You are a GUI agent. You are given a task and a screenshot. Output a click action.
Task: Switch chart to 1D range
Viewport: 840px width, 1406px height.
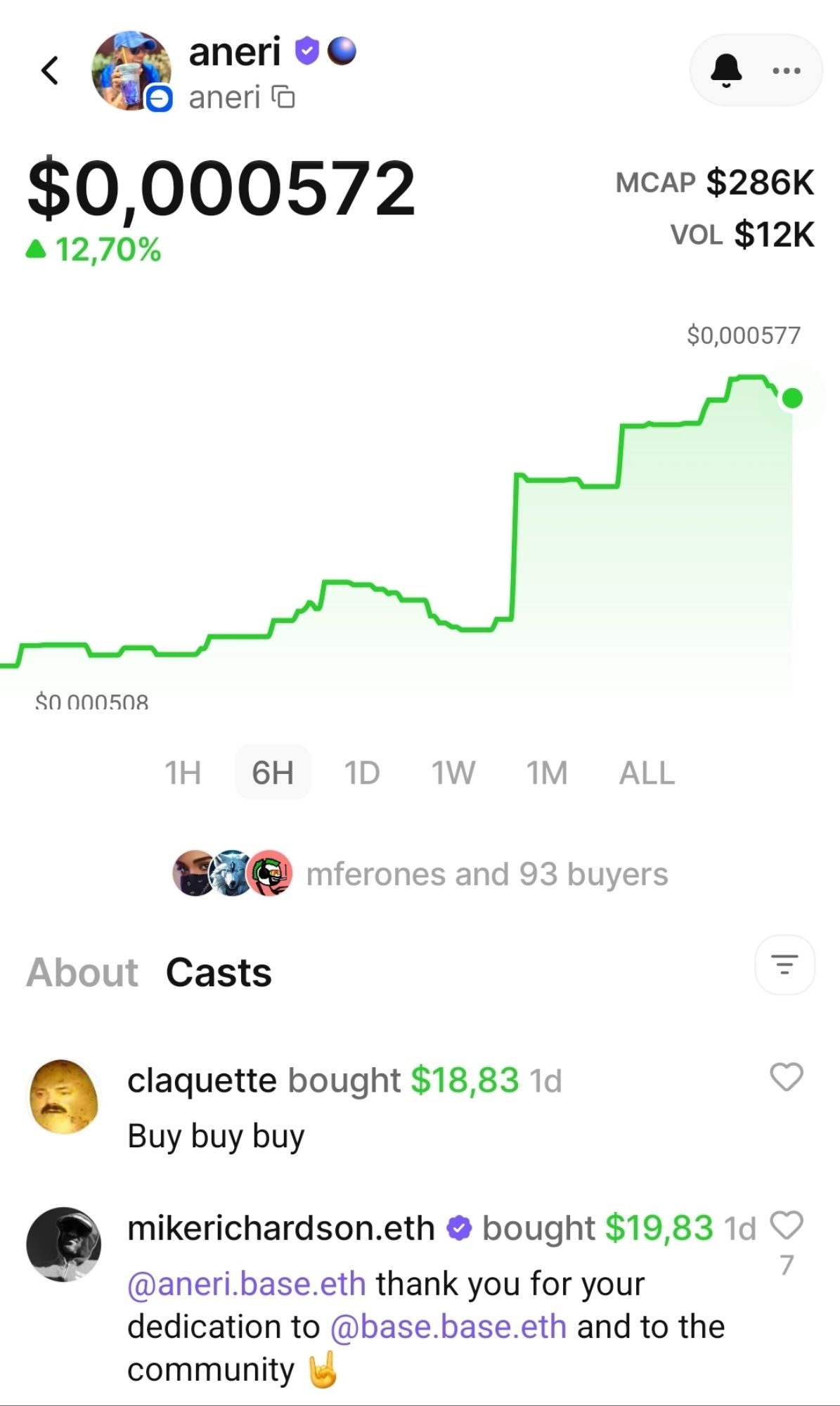(362, 773)
